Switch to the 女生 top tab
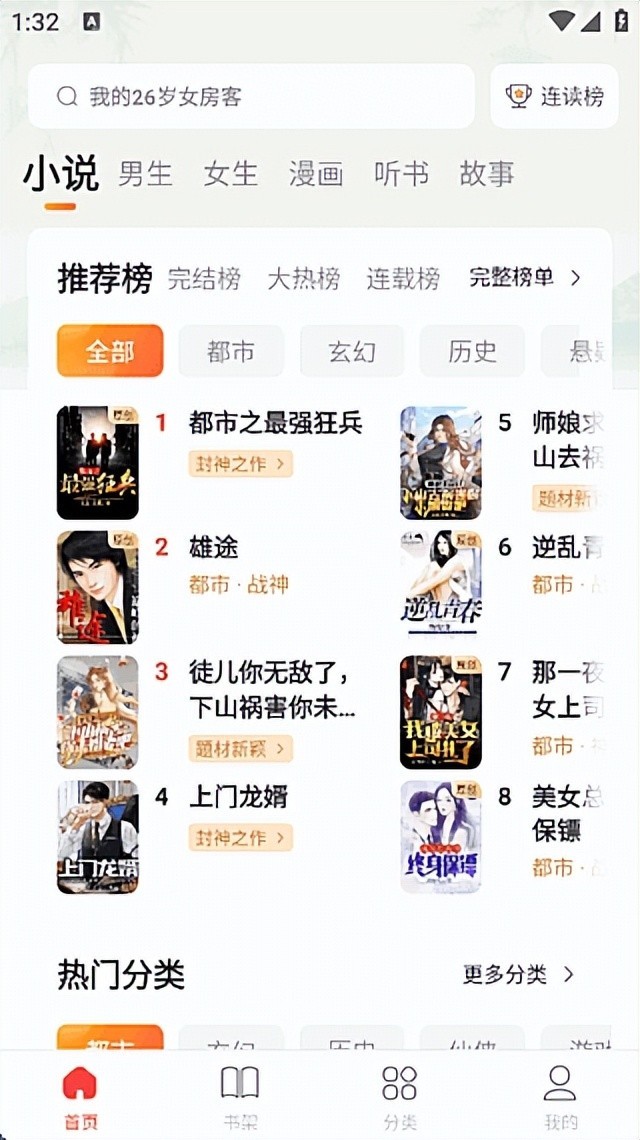This screenshot has height=1140, width=640. (231, 174)
